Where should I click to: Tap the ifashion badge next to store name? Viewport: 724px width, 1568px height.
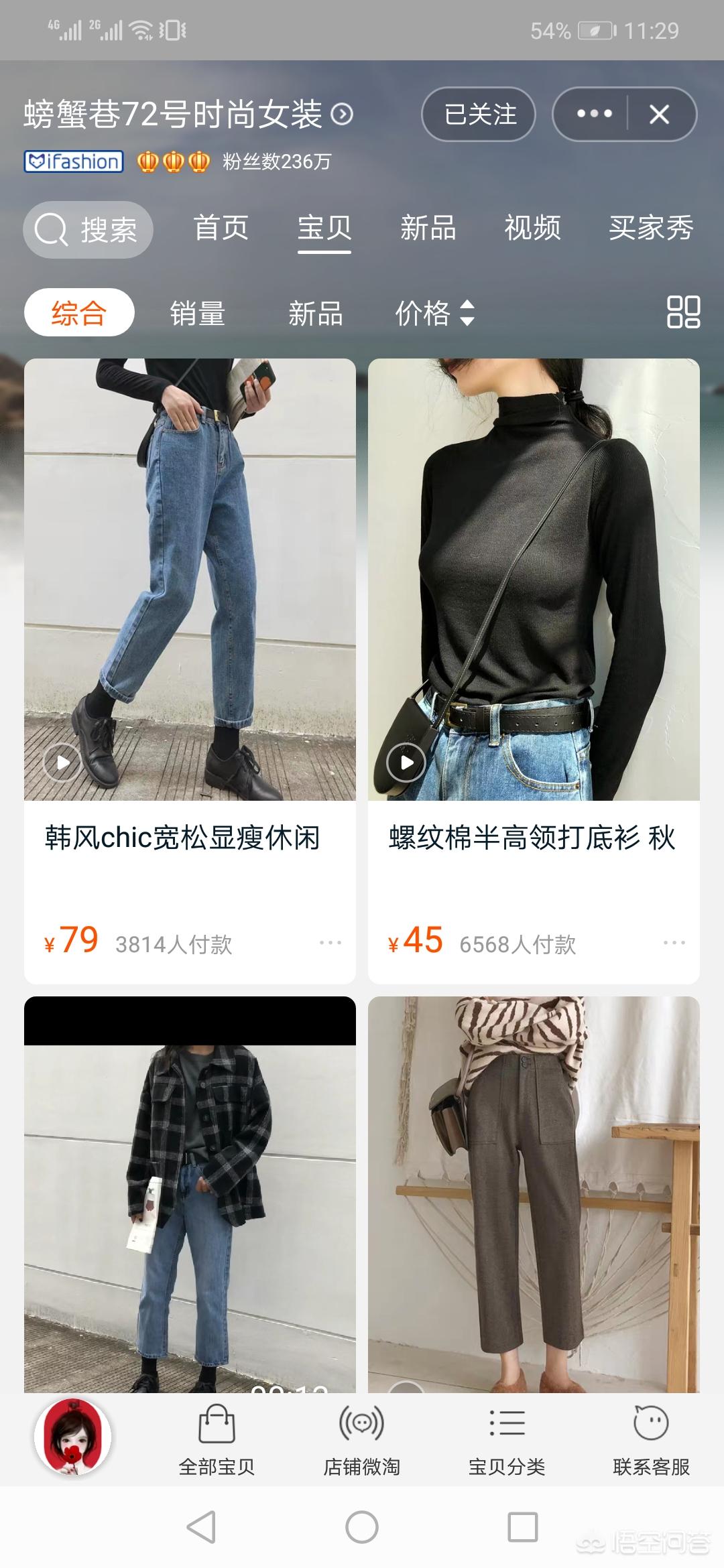tap(72, 161)
